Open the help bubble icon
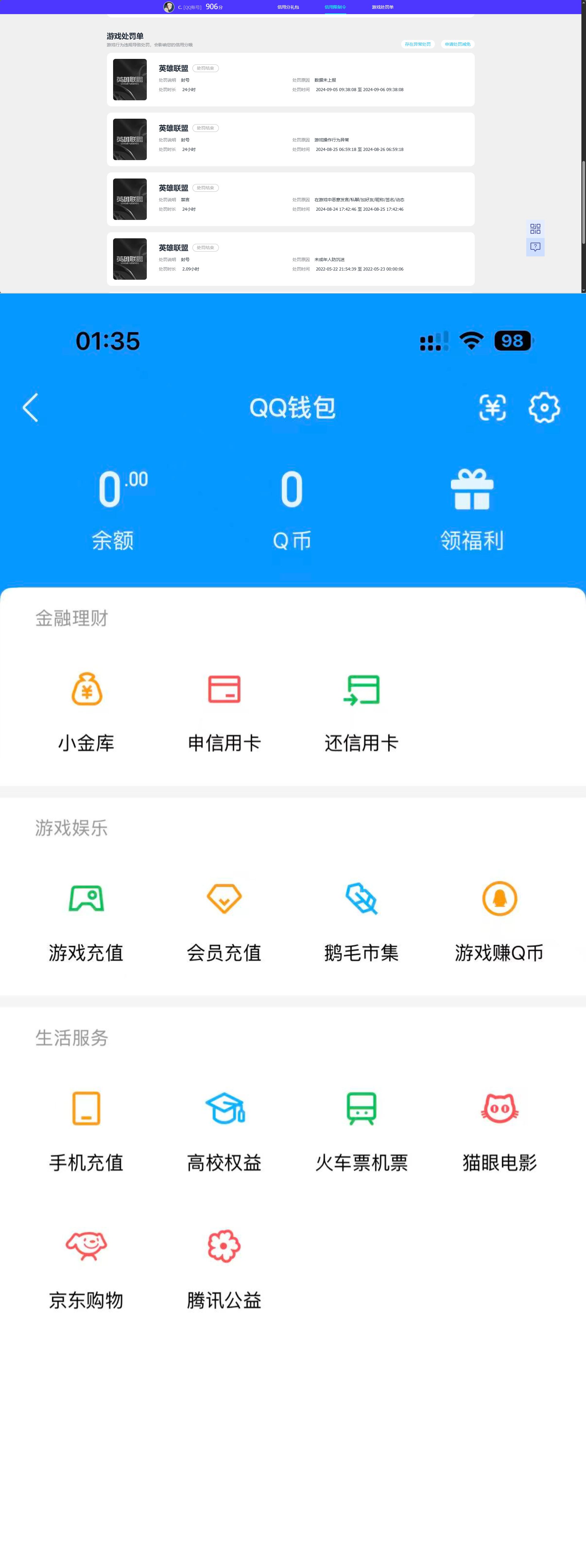Screen dimensions: 586x1568 535,247
